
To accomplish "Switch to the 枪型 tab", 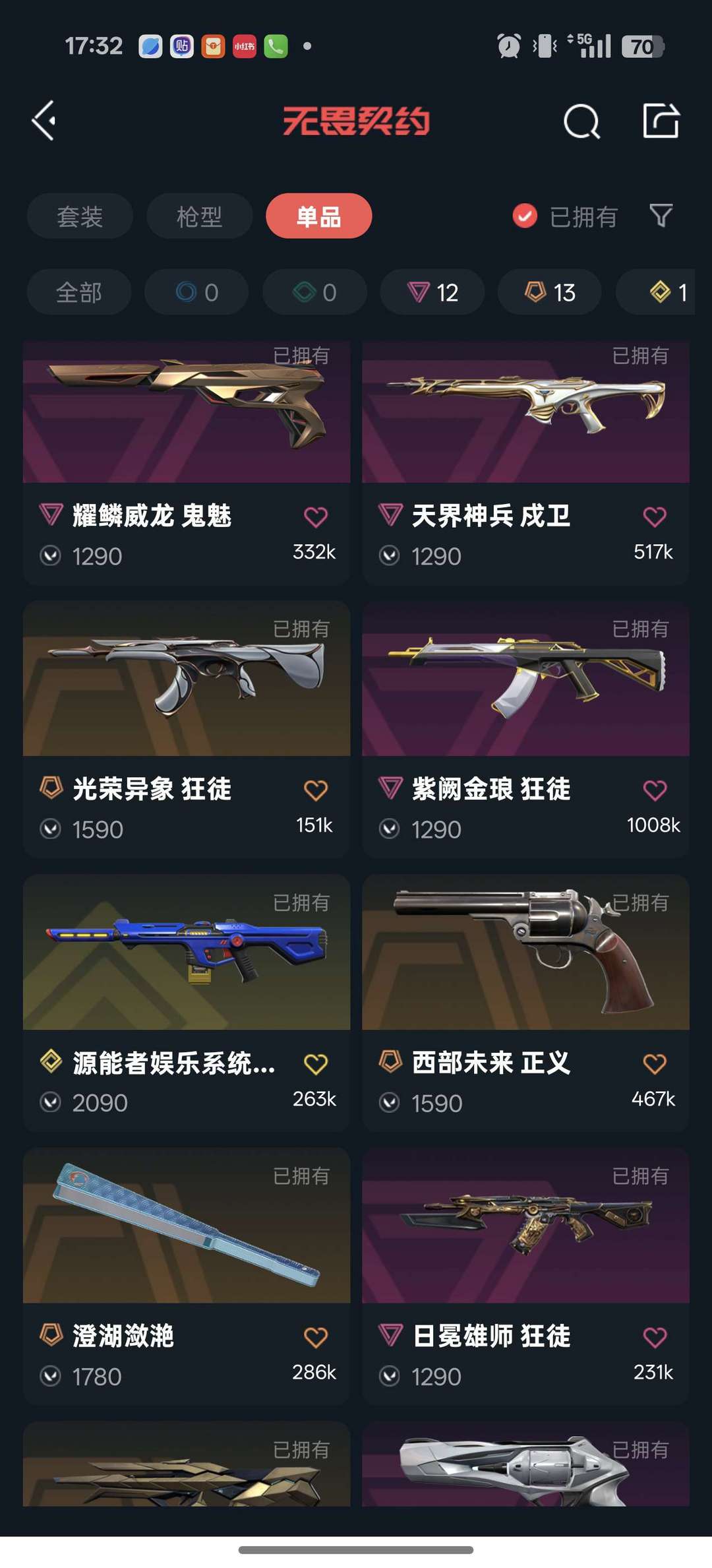I will (199, 216).
